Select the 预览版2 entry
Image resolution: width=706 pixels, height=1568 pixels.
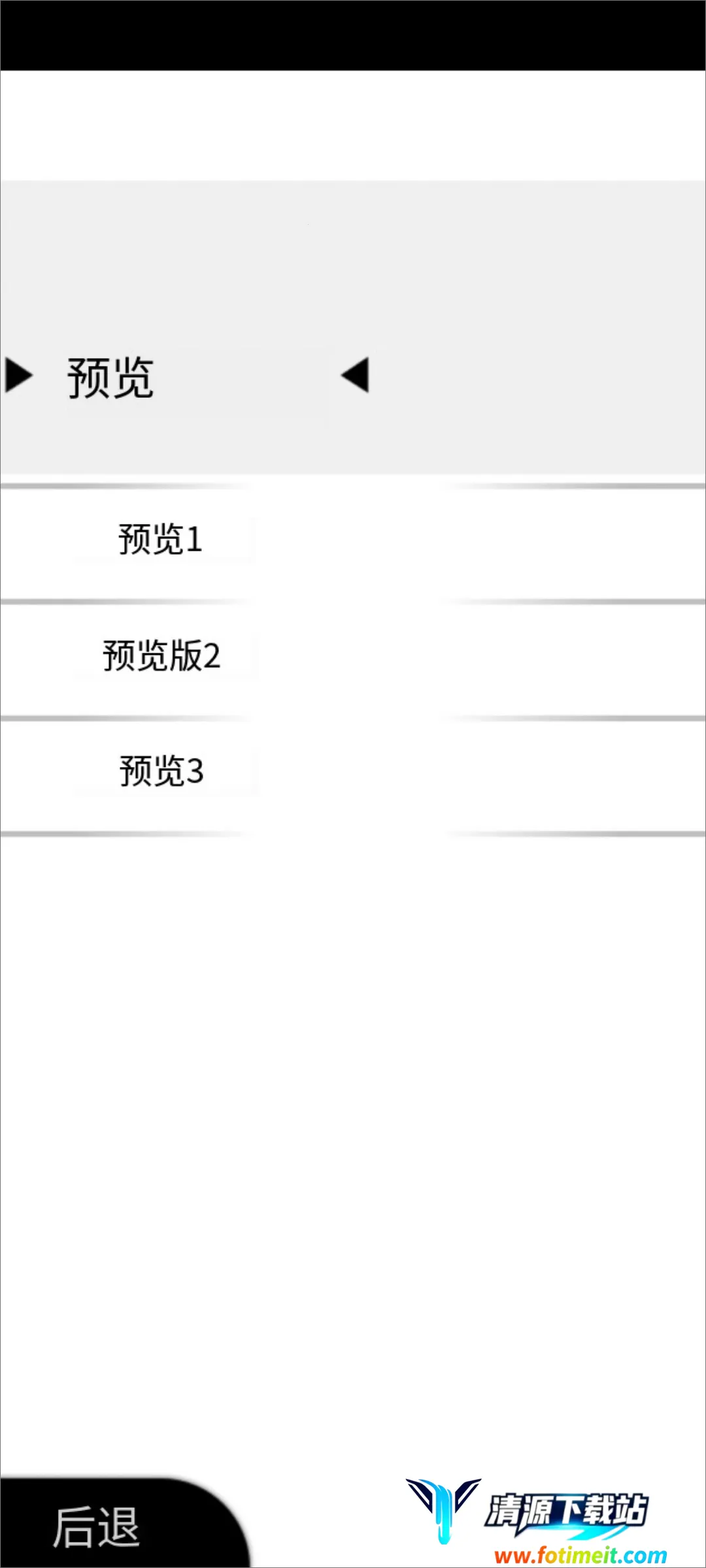point(161,656)
